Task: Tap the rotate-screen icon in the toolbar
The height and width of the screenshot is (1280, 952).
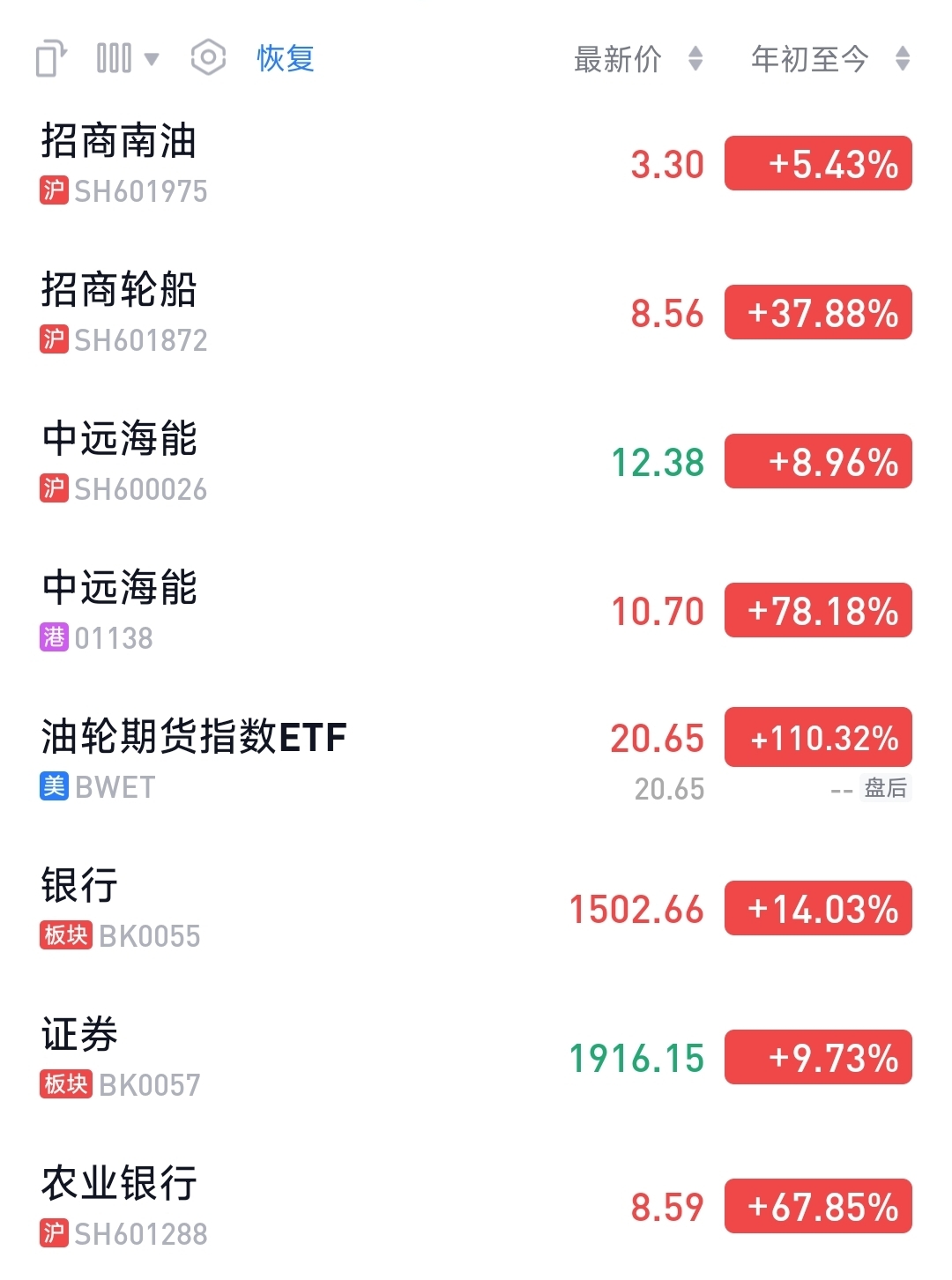Action: click(51, 59)
